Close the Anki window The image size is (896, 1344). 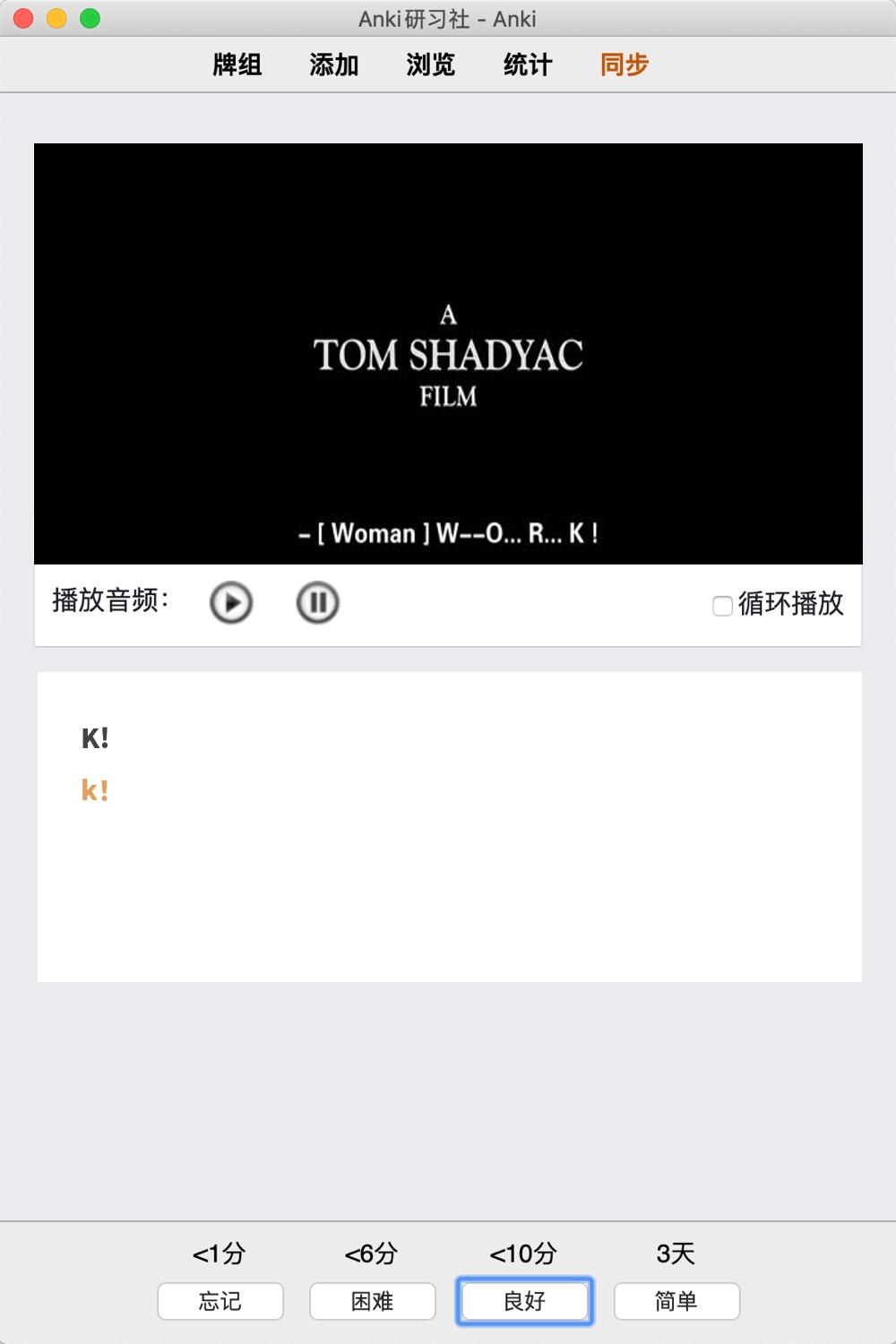pos(24,19)
